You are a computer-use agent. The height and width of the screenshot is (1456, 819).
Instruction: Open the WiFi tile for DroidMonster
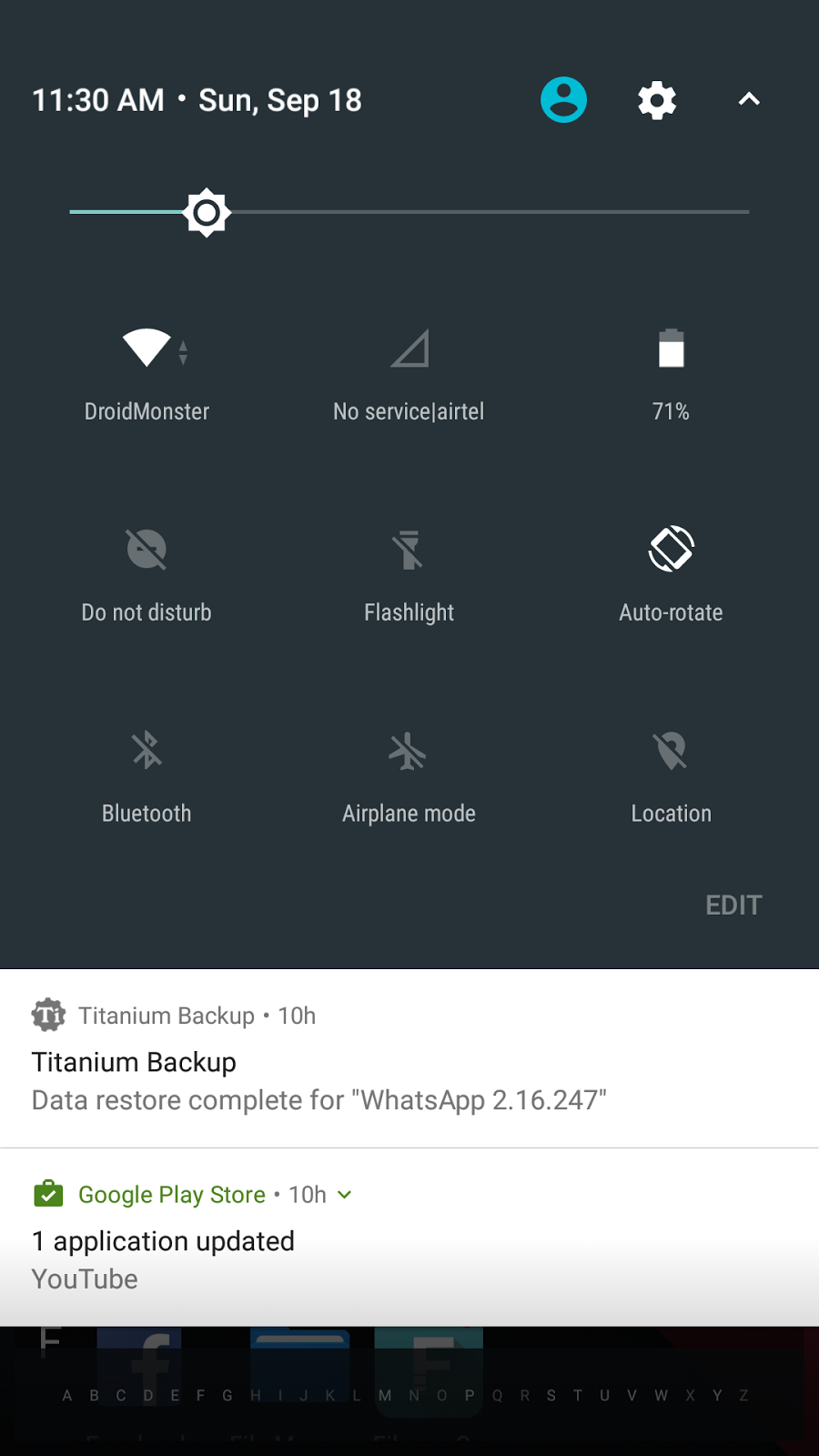tap(146, 369)
